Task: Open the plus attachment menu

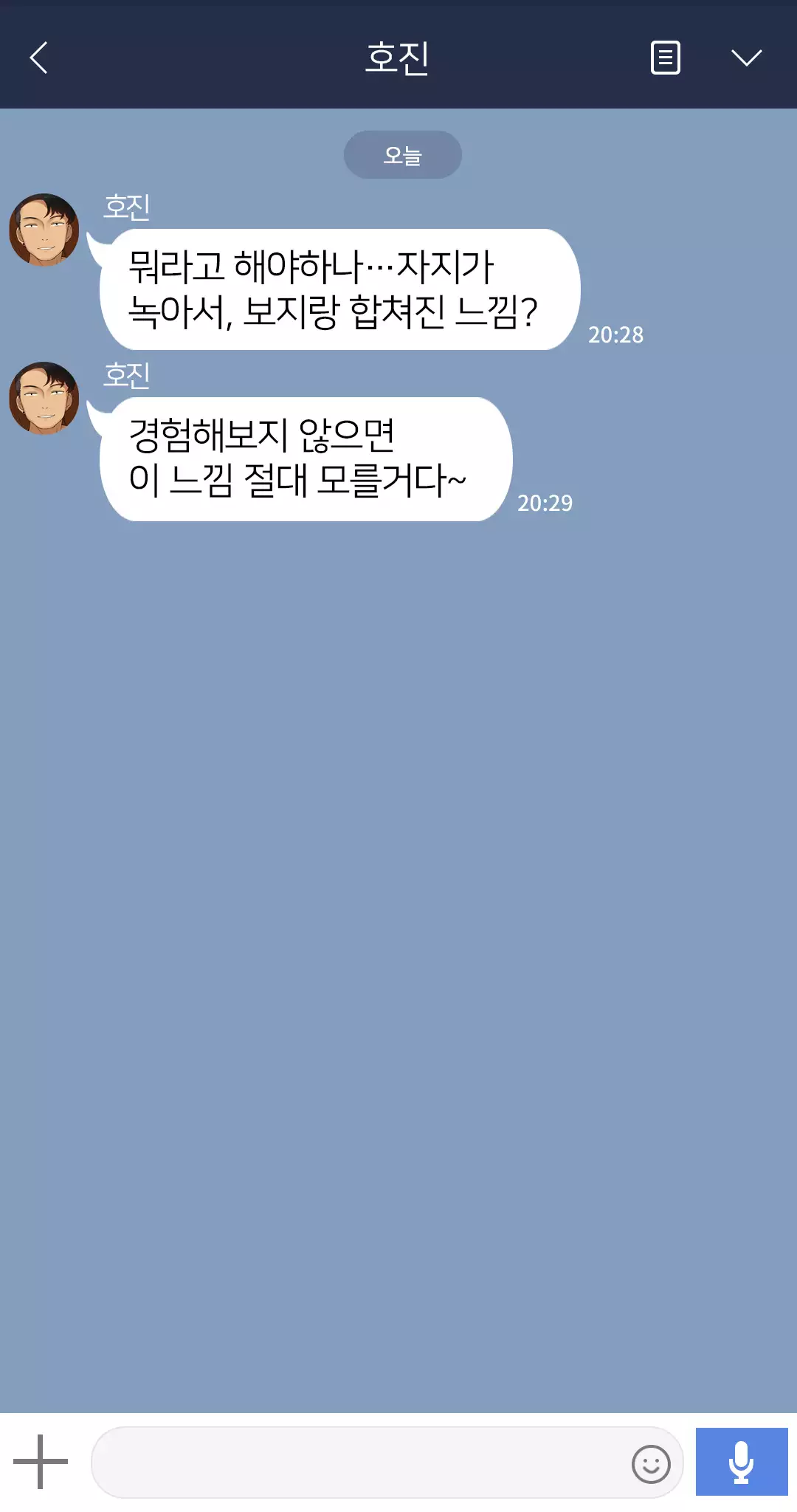Action: tap(41, 1461)
